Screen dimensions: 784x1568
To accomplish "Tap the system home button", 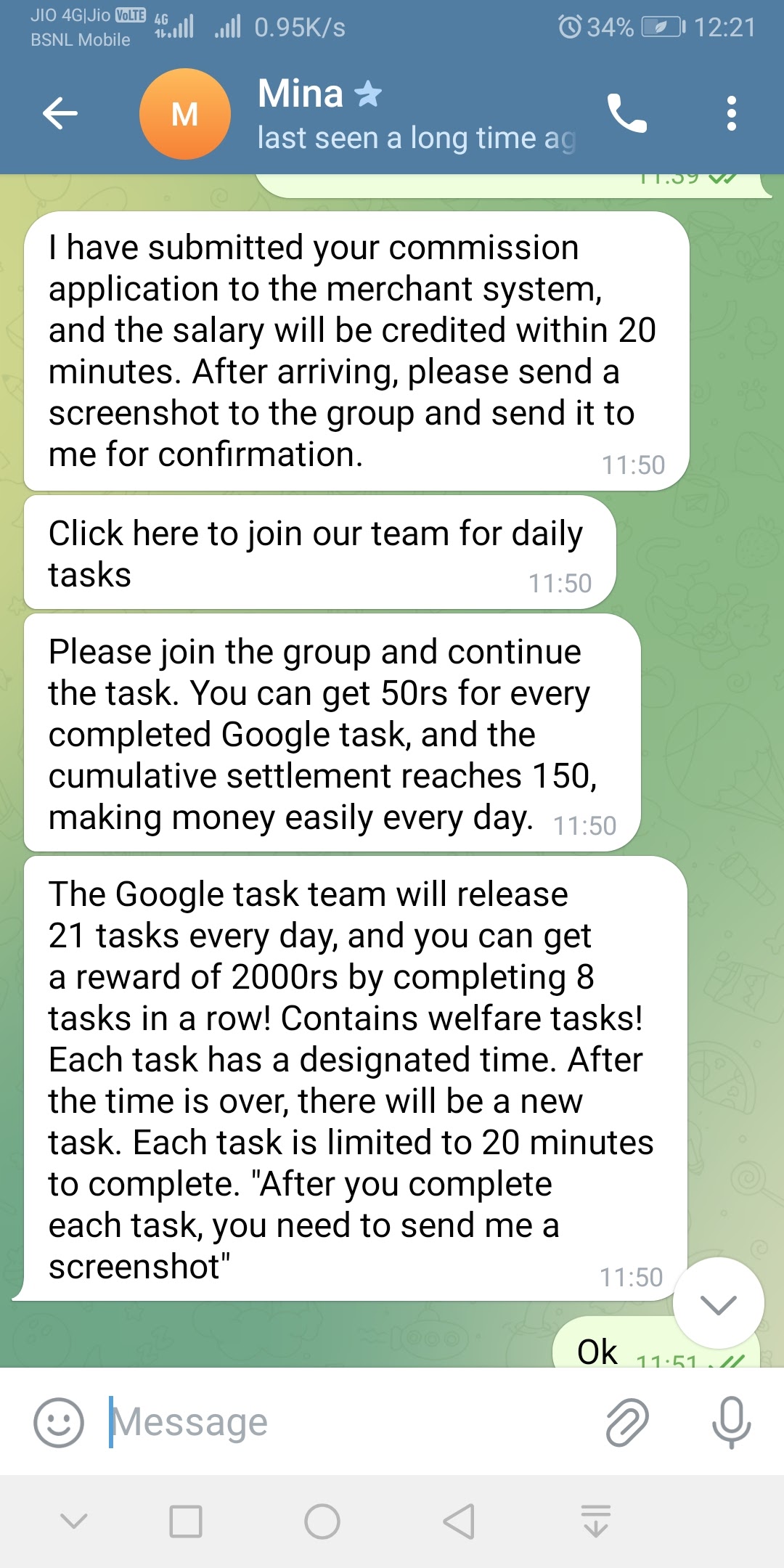I will pyautogui.click(x=322, y=1522).
